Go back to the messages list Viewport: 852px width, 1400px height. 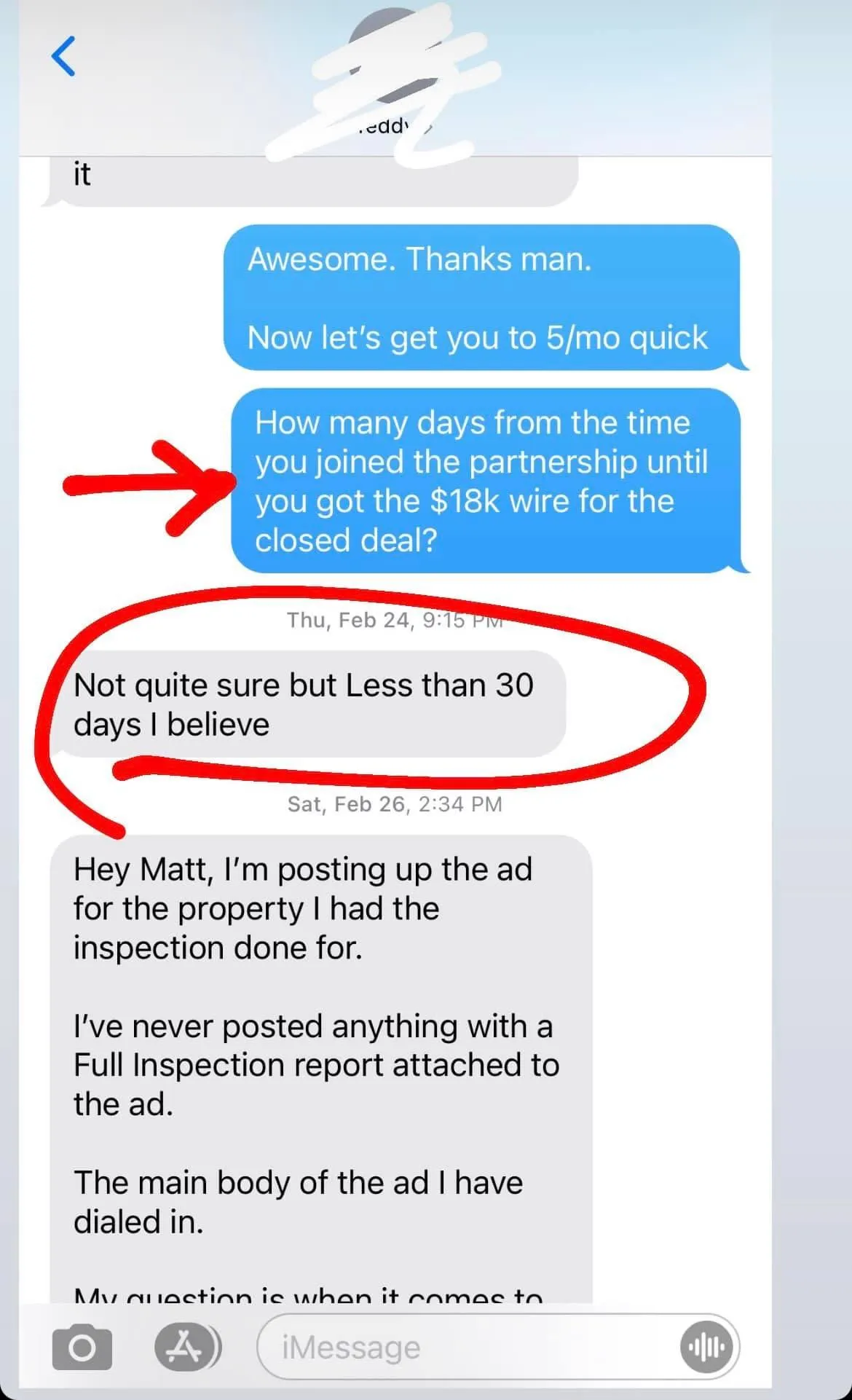coord(63,57)
